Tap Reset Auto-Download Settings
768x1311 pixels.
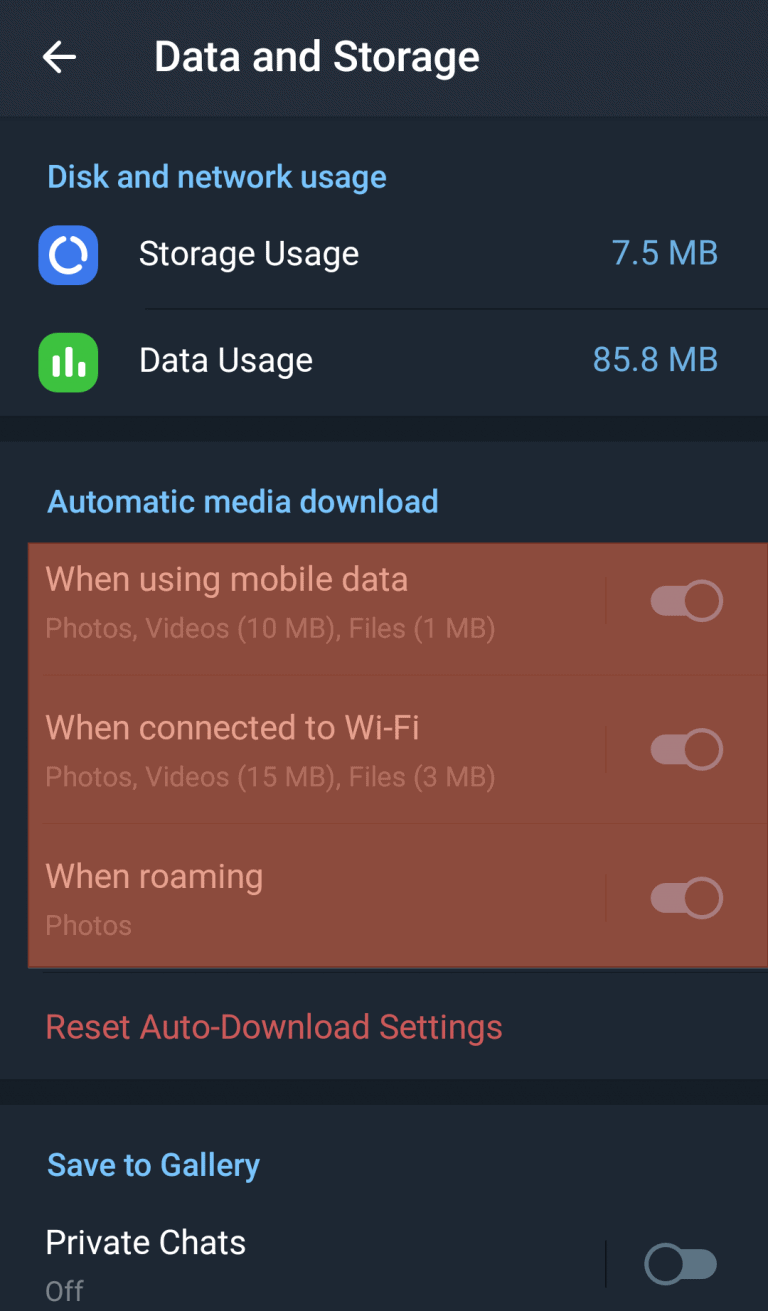[x=273, y=1027]
